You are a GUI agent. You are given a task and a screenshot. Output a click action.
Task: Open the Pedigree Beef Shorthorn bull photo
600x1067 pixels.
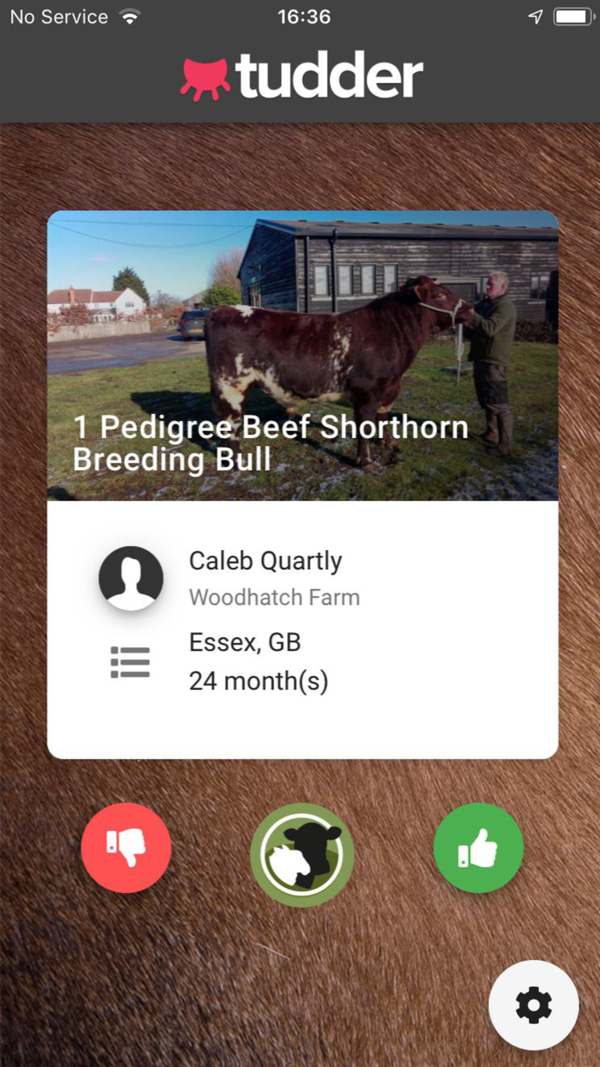tap(302, 355)
